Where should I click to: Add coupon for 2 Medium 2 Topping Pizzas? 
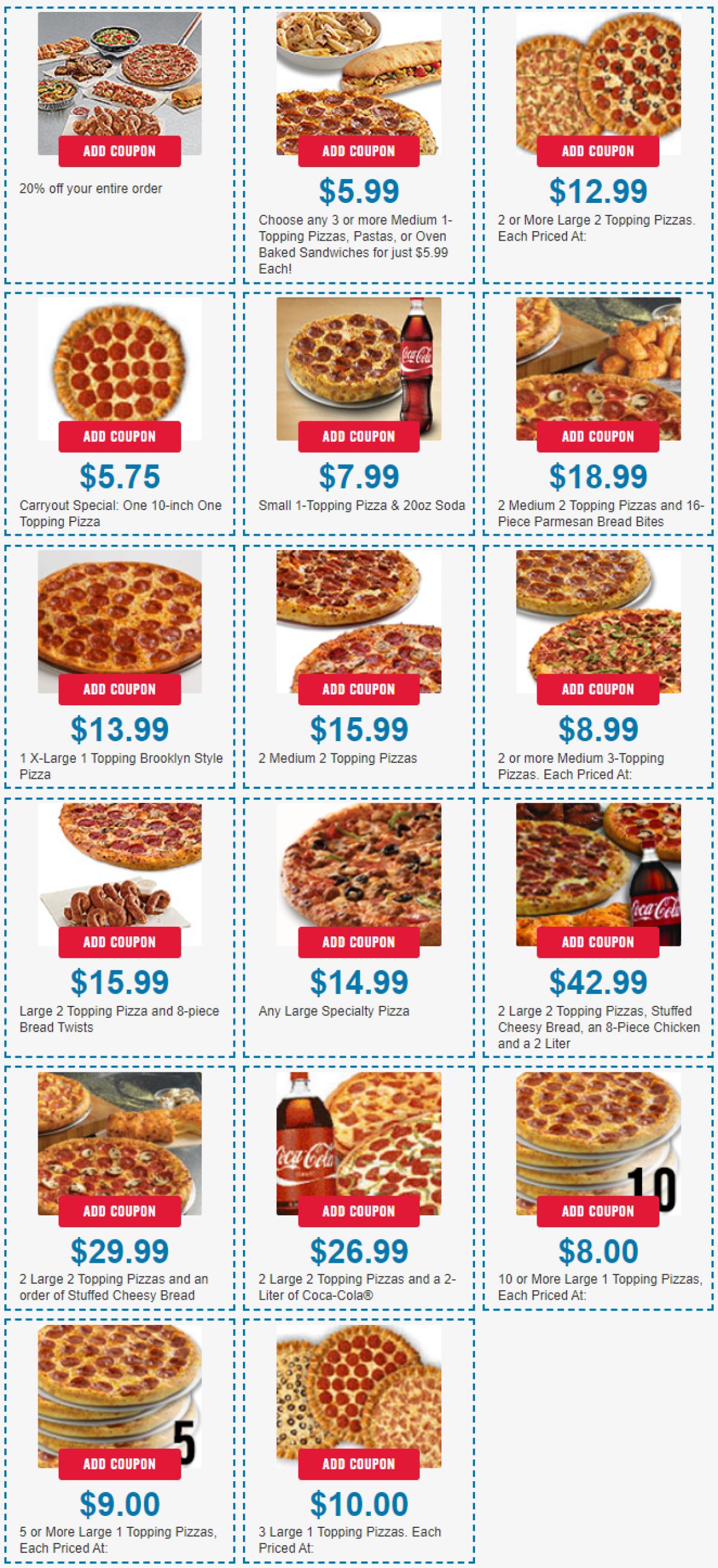pos(358,689)
